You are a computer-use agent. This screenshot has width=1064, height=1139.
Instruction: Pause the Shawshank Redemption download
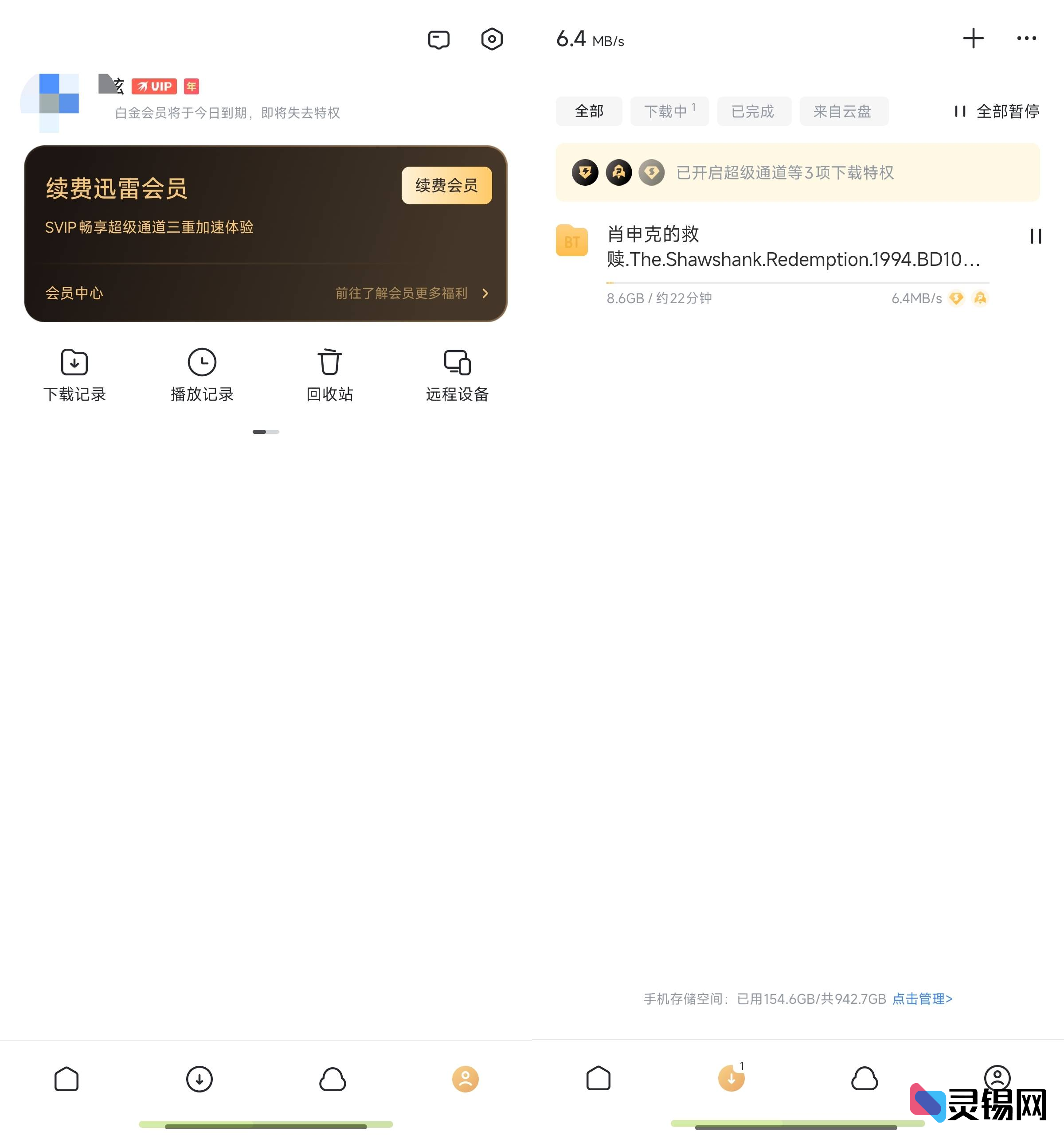coord(1035,237)
